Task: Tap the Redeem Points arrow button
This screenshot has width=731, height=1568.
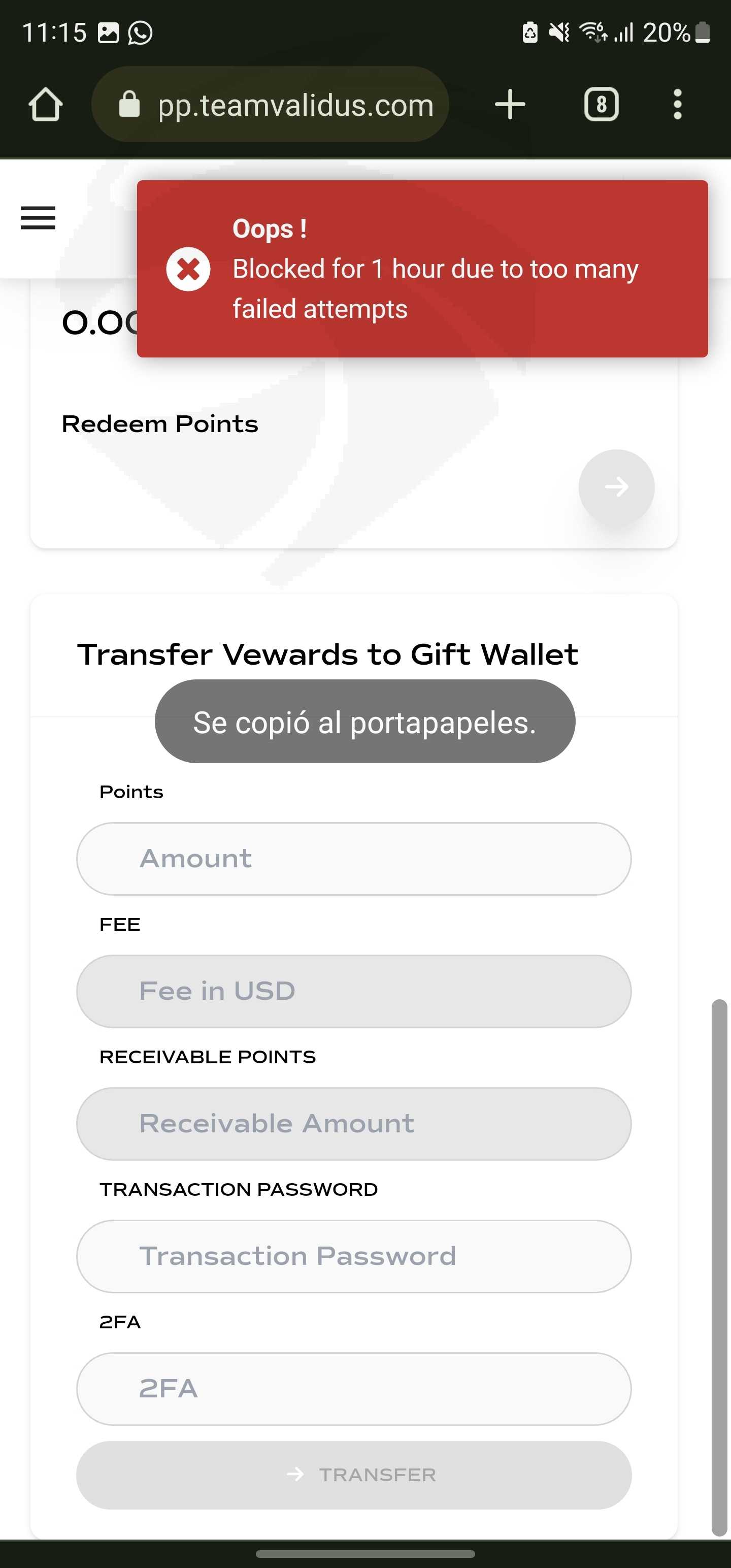Action: coord(617,487)
